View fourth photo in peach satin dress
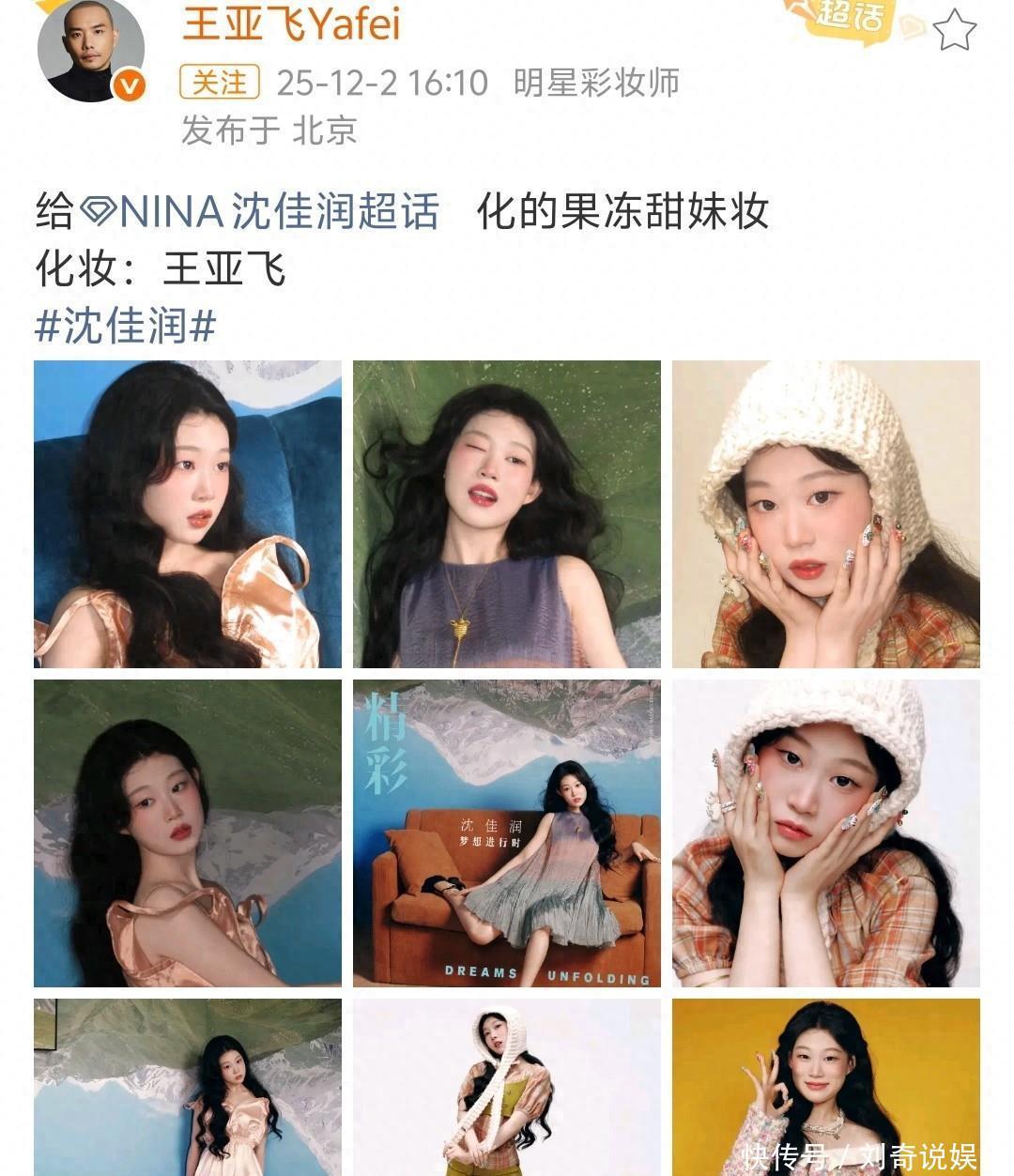This screenshot has width=1014, height=1176. tap(188, 833)
